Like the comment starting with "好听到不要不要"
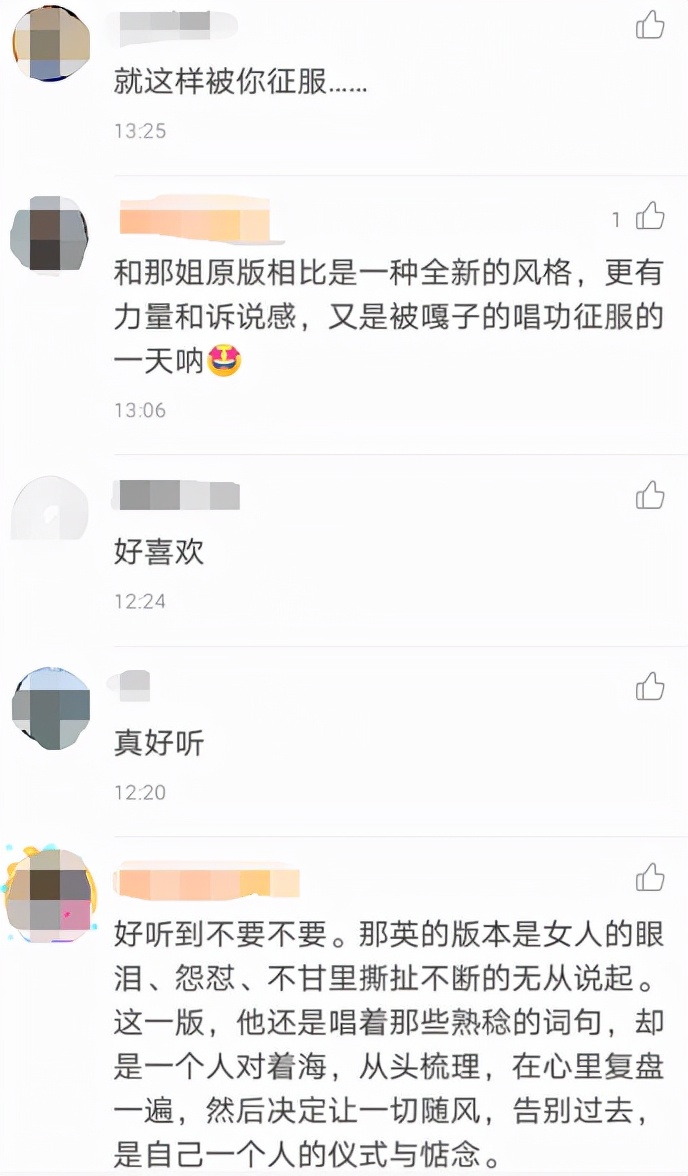The image size is (688, 1176). [x=650, y=877]
